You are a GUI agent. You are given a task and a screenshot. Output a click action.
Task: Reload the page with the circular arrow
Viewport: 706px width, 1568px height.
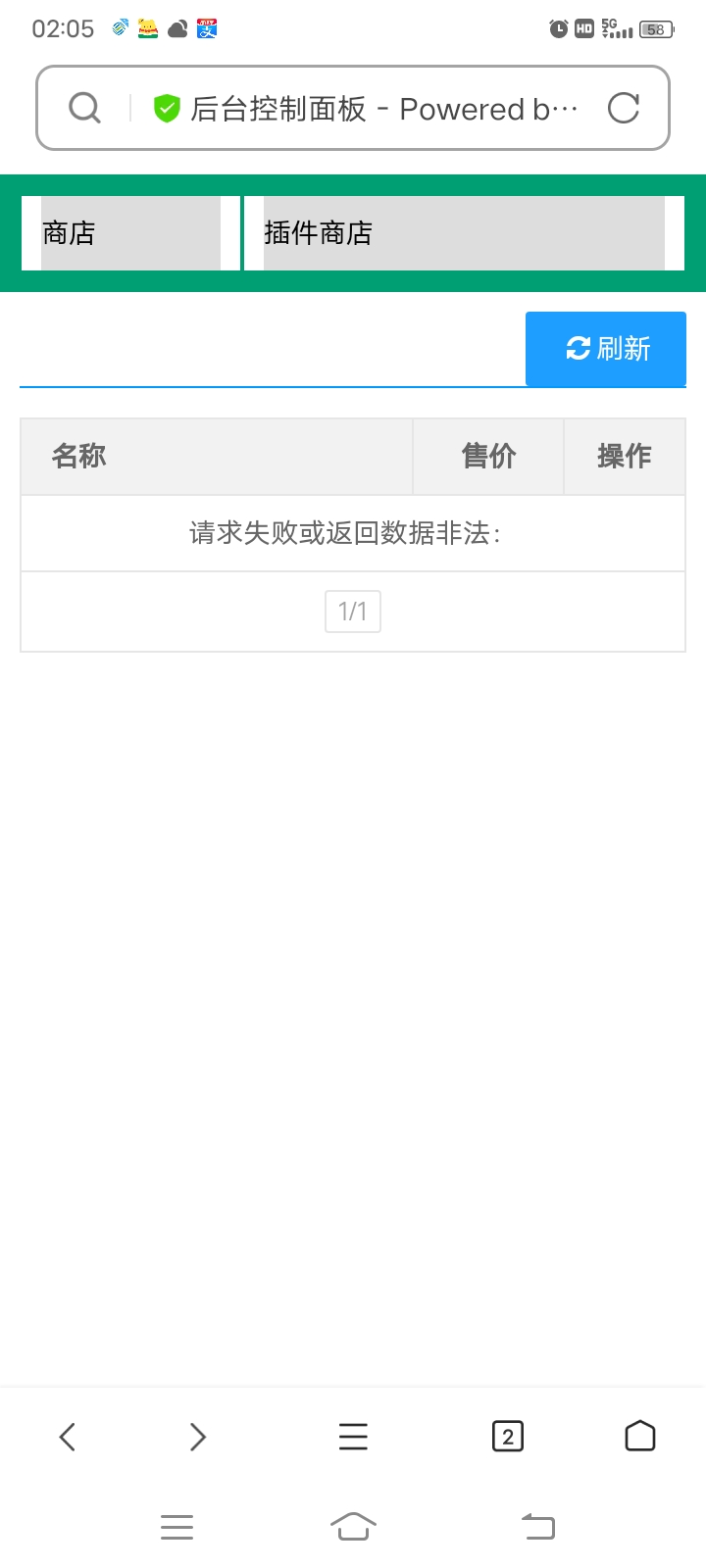tap(624, 108)
